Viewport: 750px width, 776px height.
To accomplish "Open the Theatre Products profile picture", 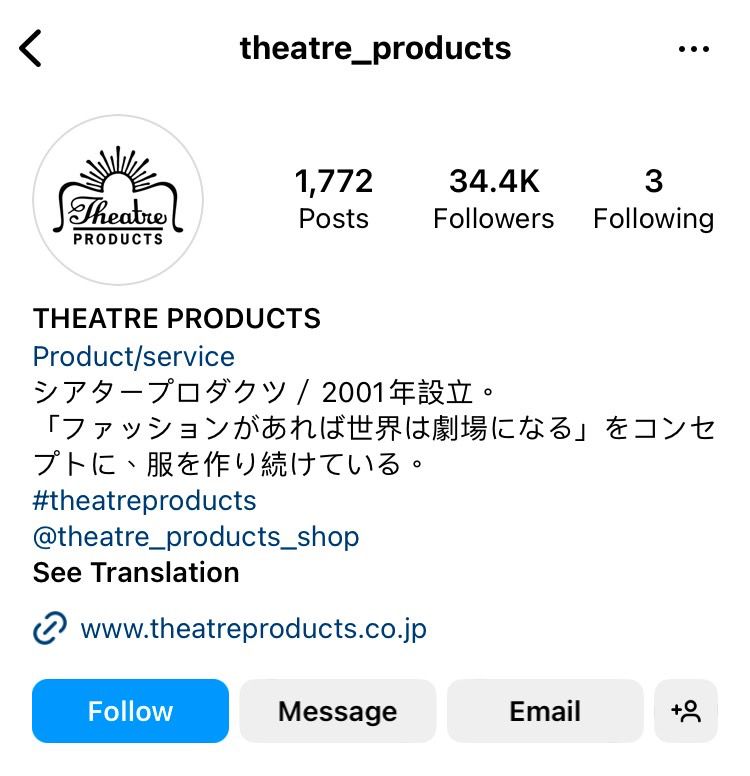I will [x=118, y=200].
